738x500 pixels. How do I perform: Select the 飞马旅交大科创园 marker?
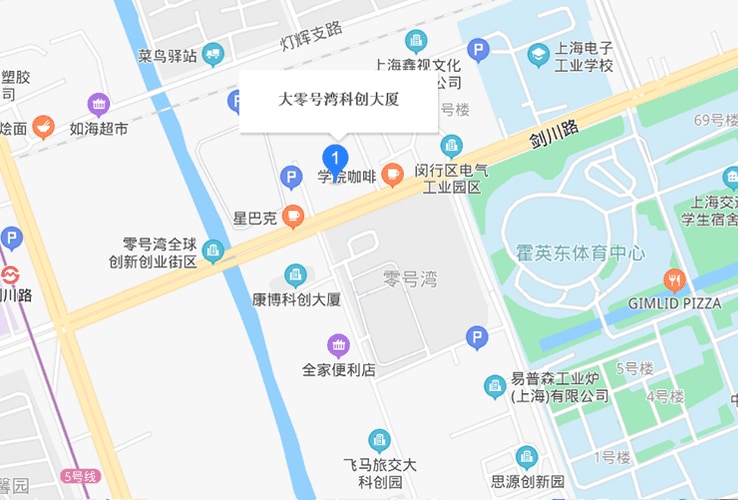[379, 439]
